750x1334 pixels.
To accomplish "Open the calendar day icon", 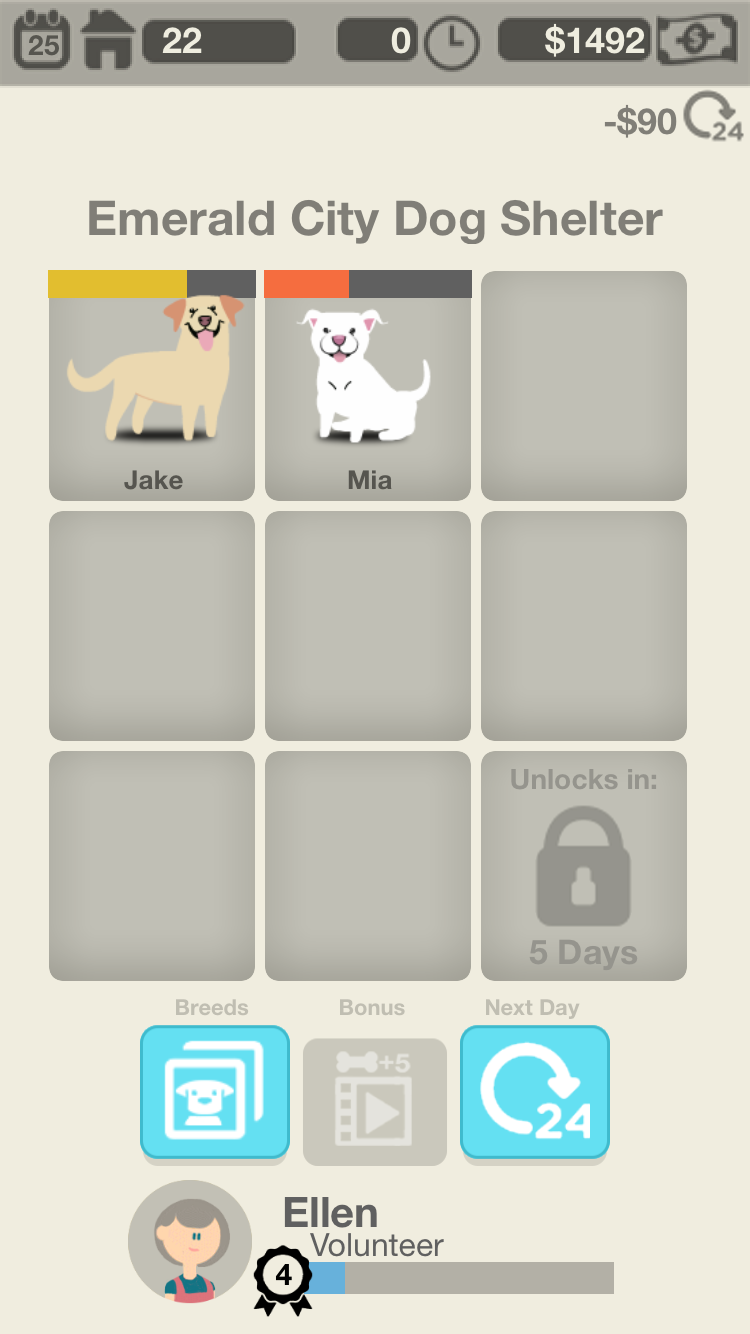I will pyautogui.click(x=42, y=40).
